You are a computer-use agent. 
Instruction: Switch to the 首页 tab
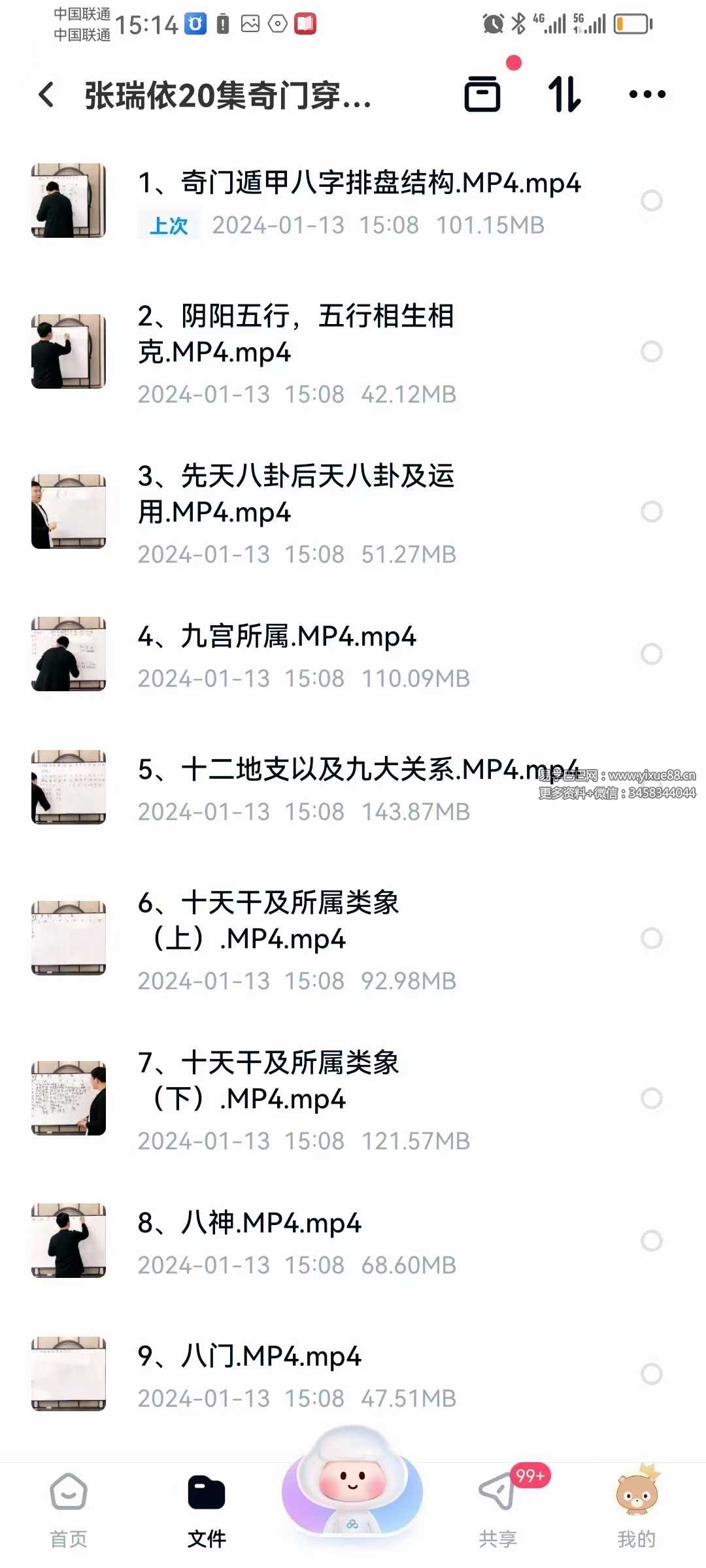[69, 1510]
